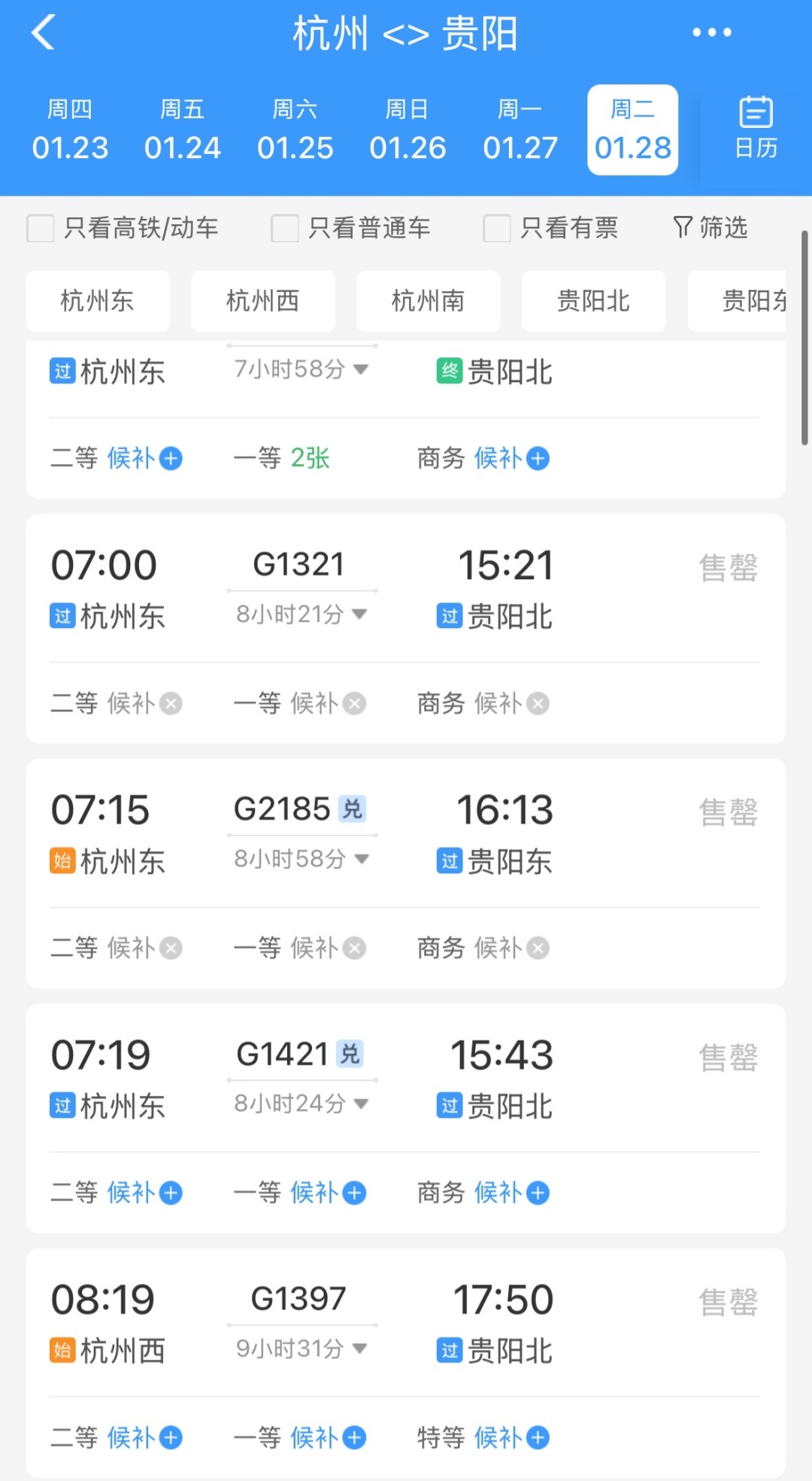The image size is (812, 1481).
Task: Open the 日历 calendar icon
Action: click(x=752, y=128)
